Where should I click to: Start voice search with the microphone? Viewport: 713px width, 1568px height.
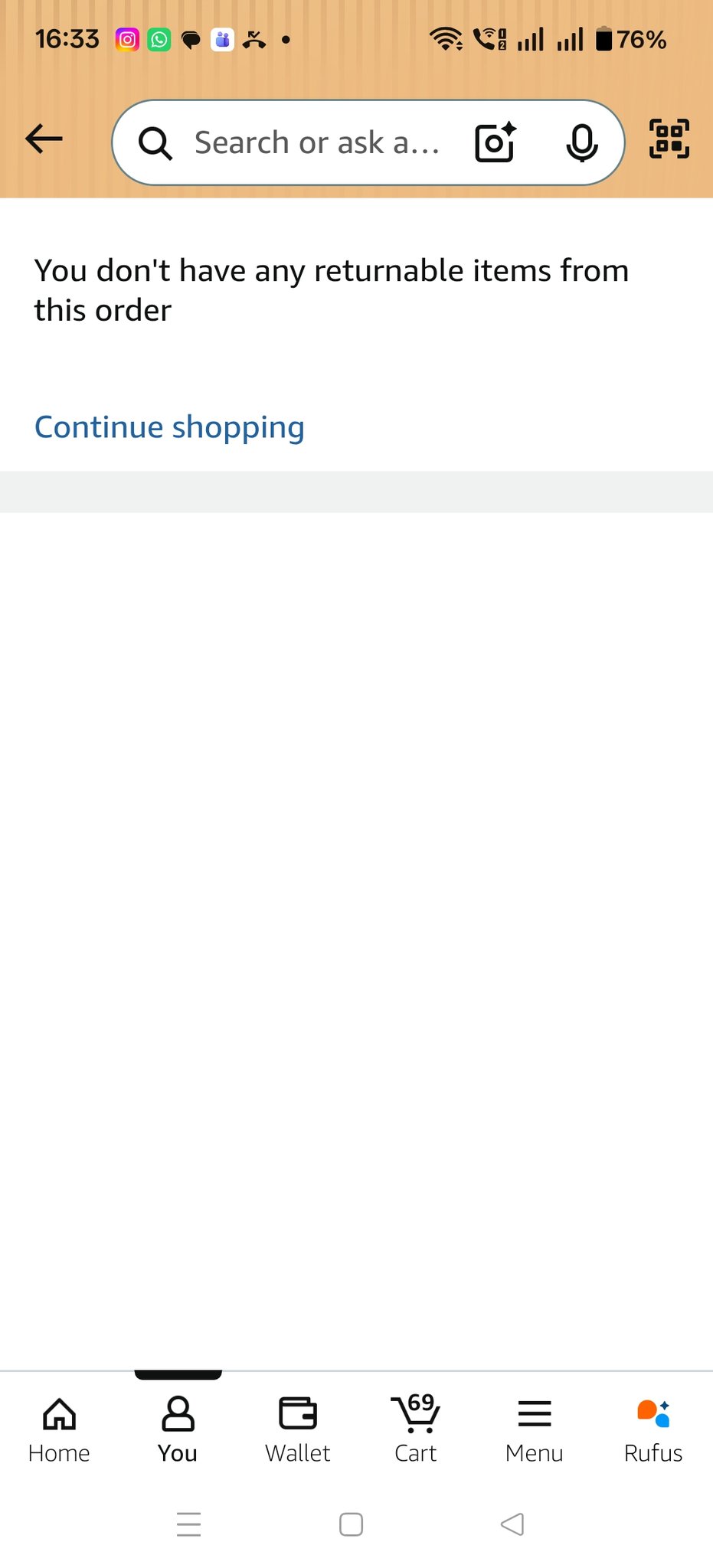(x=581, y=142)
